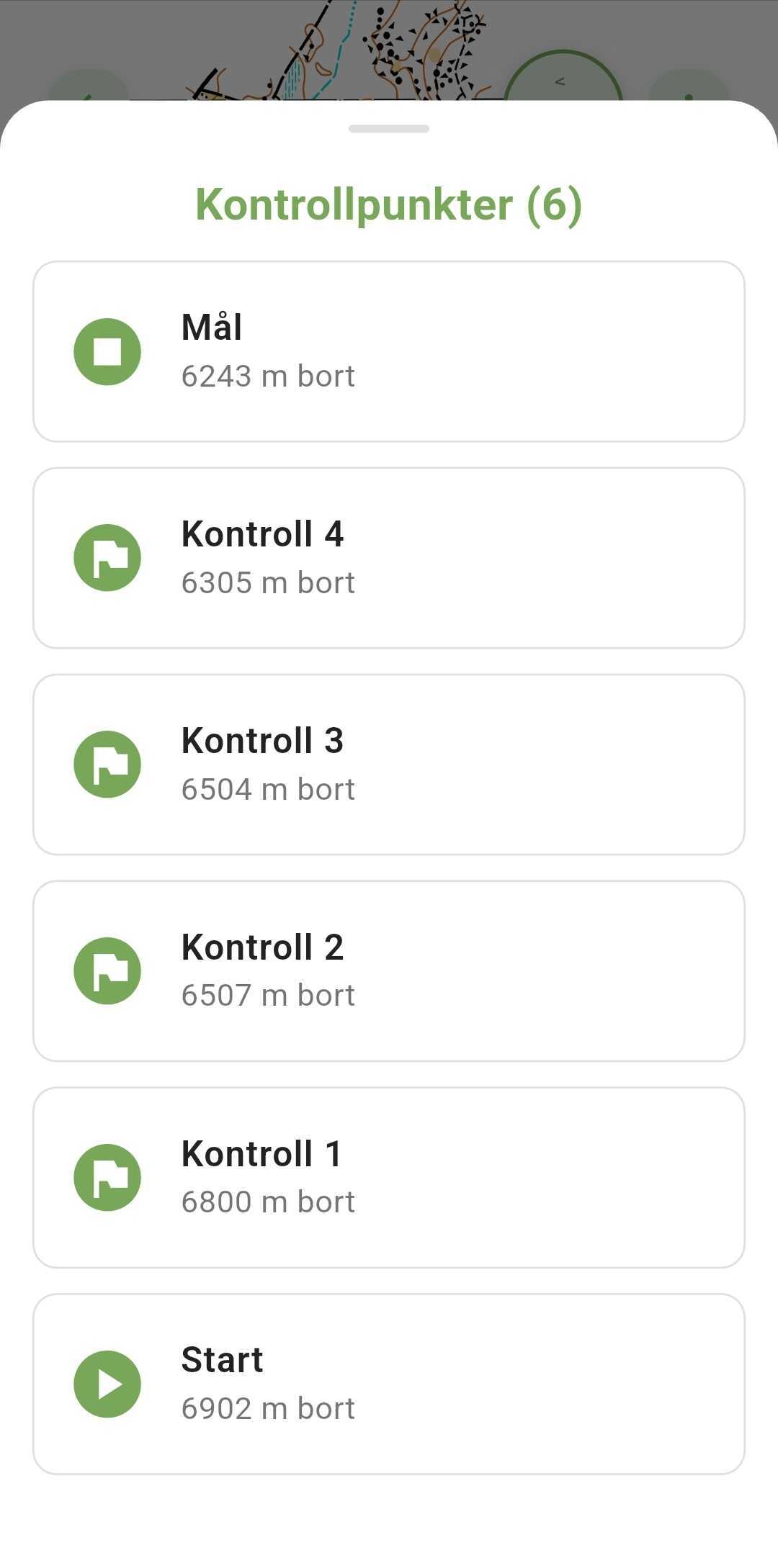Tap the flag icon beside Kontroll 1
Image resolution: width=778 pixels, height=1568 pixels.
pos(107,1176)
